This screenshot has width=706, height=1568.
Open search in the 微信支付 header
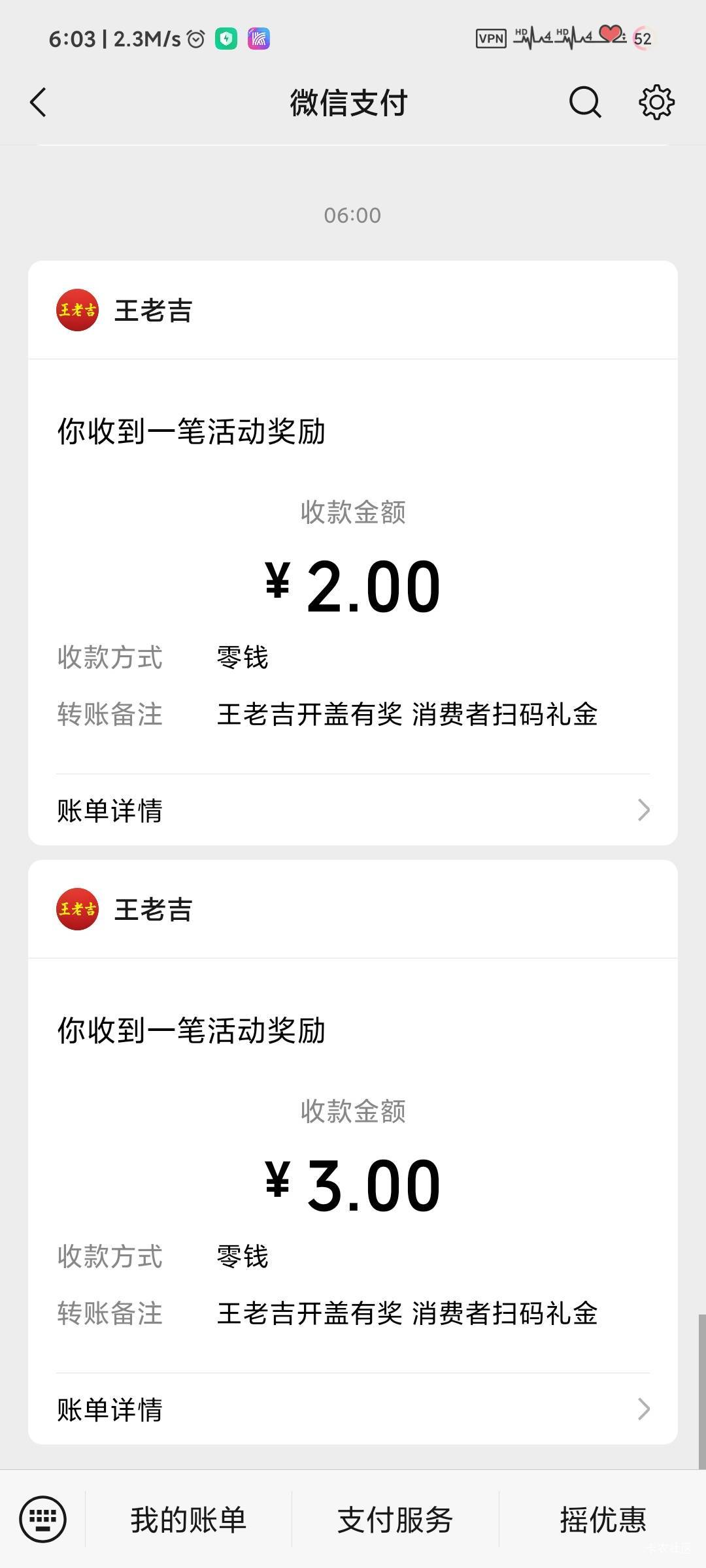coord(585,103)
